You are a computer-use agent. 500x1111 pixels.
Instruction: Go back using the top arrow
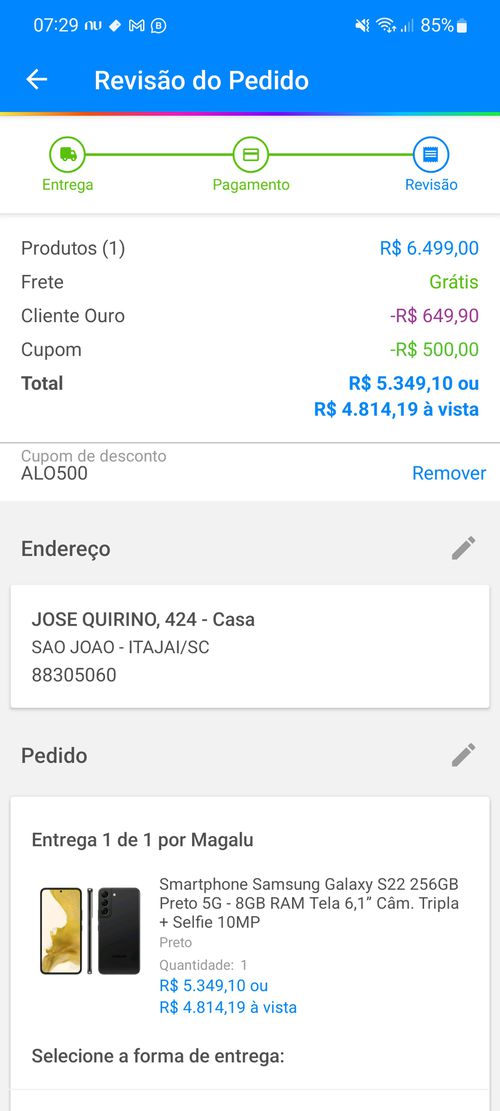pyautogui.click(x=37, y=80)
